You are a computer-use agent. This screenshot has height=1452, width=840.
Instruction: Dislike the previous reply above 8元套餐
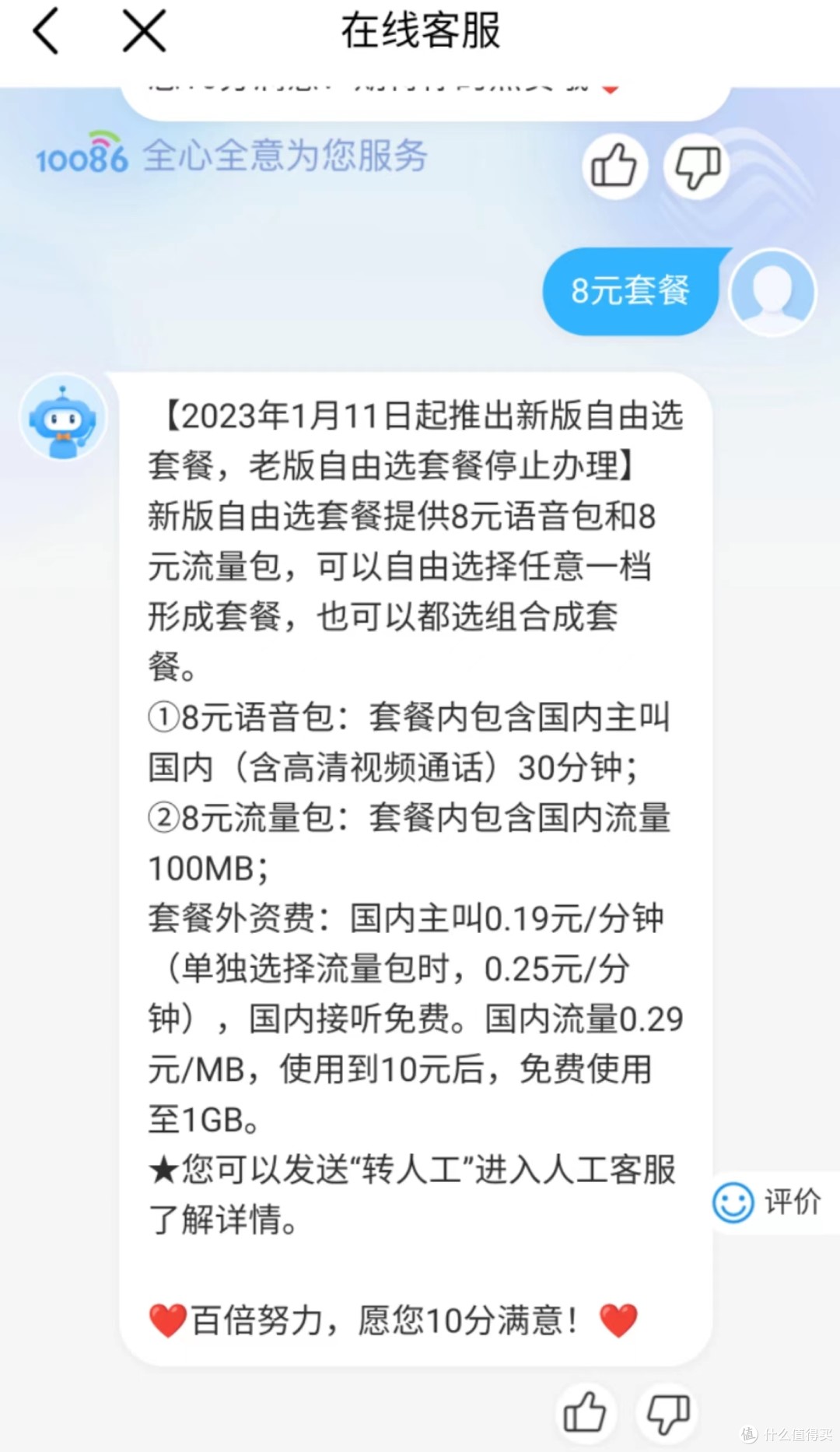[697, 167]
